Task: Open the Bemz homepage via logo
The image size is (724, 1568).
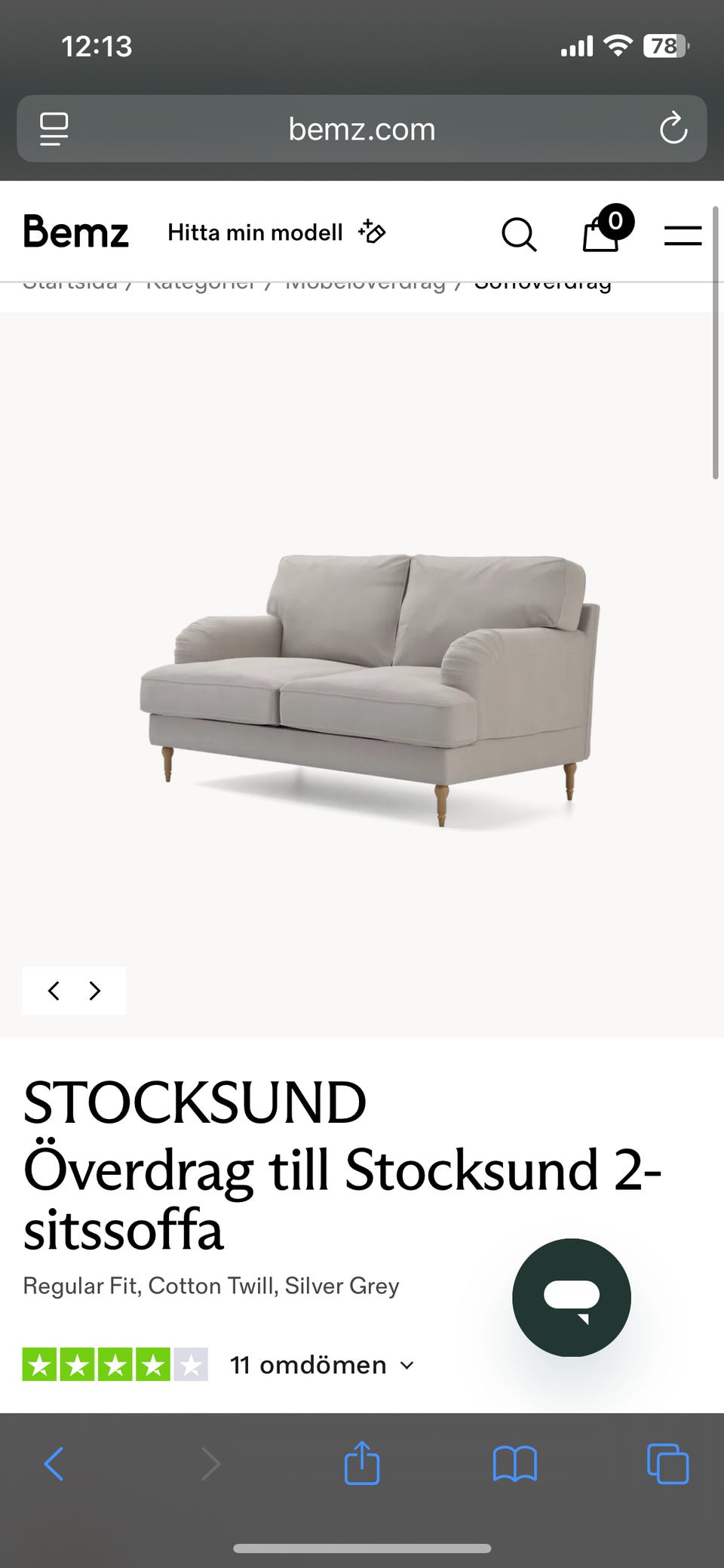Action: 75,232
